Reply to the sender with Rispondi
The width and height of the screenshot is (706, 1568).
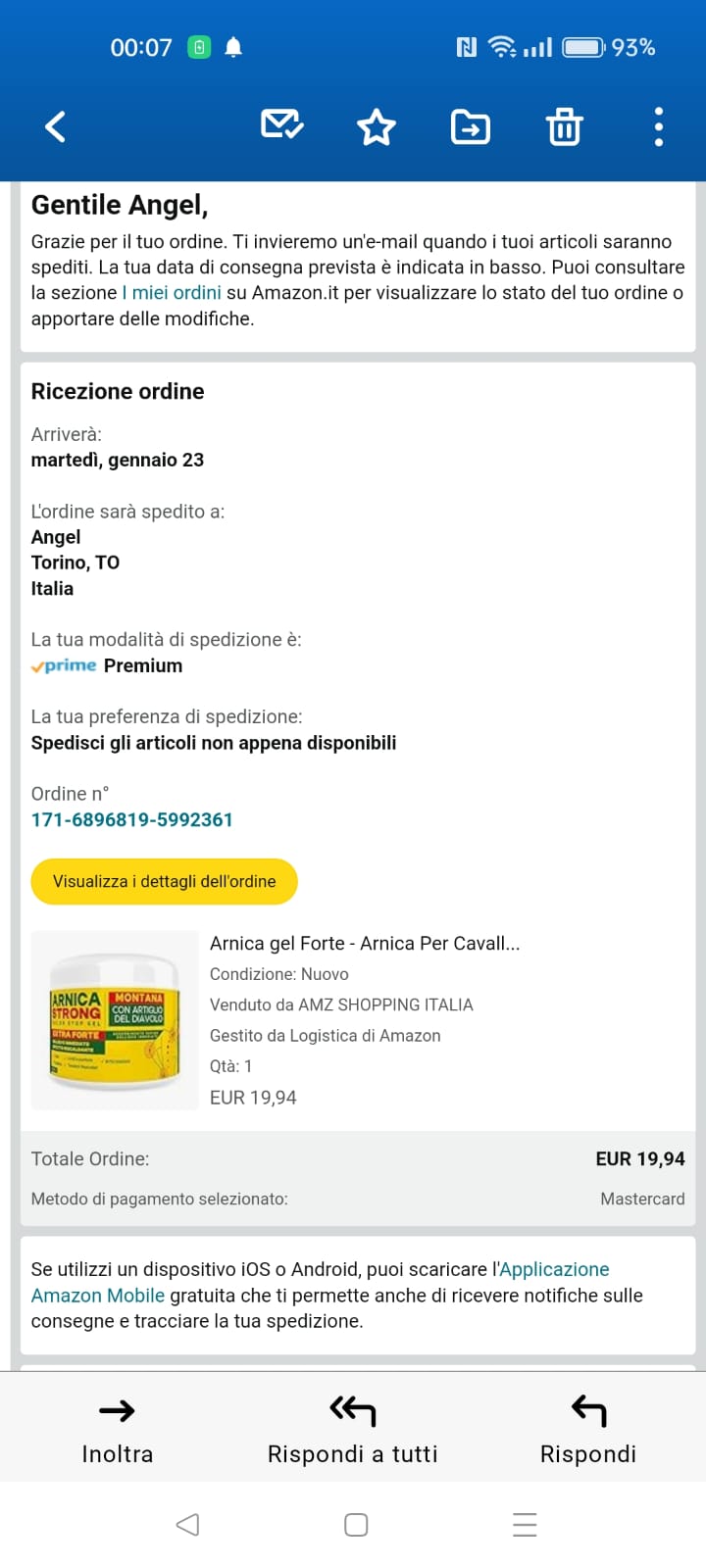point(588,1430)
